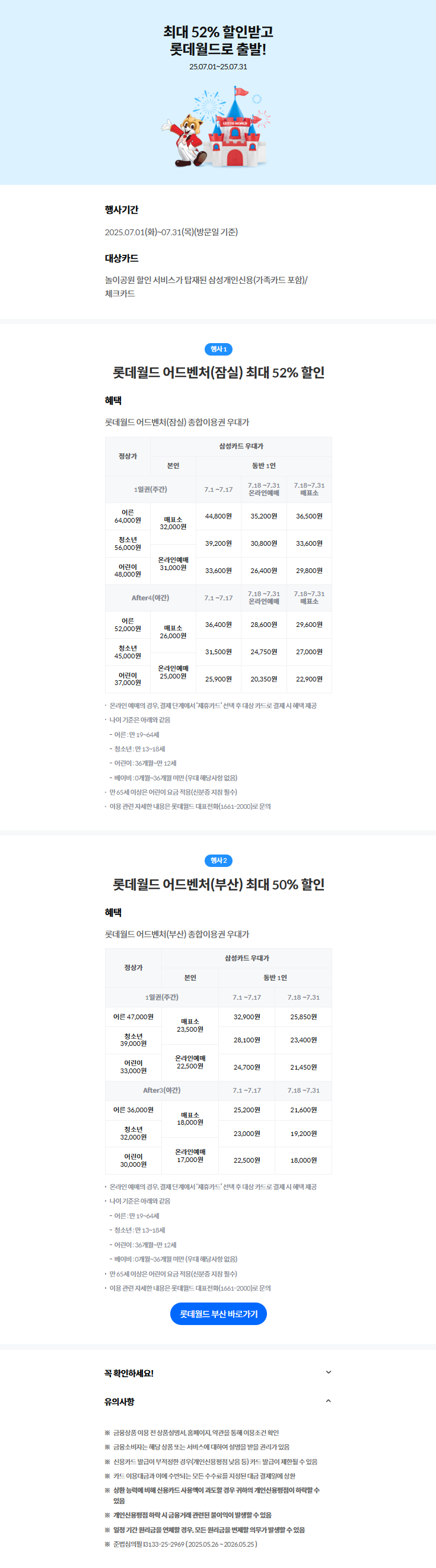Tap the 롯데월드 부산 바로가기 button

218,1314
